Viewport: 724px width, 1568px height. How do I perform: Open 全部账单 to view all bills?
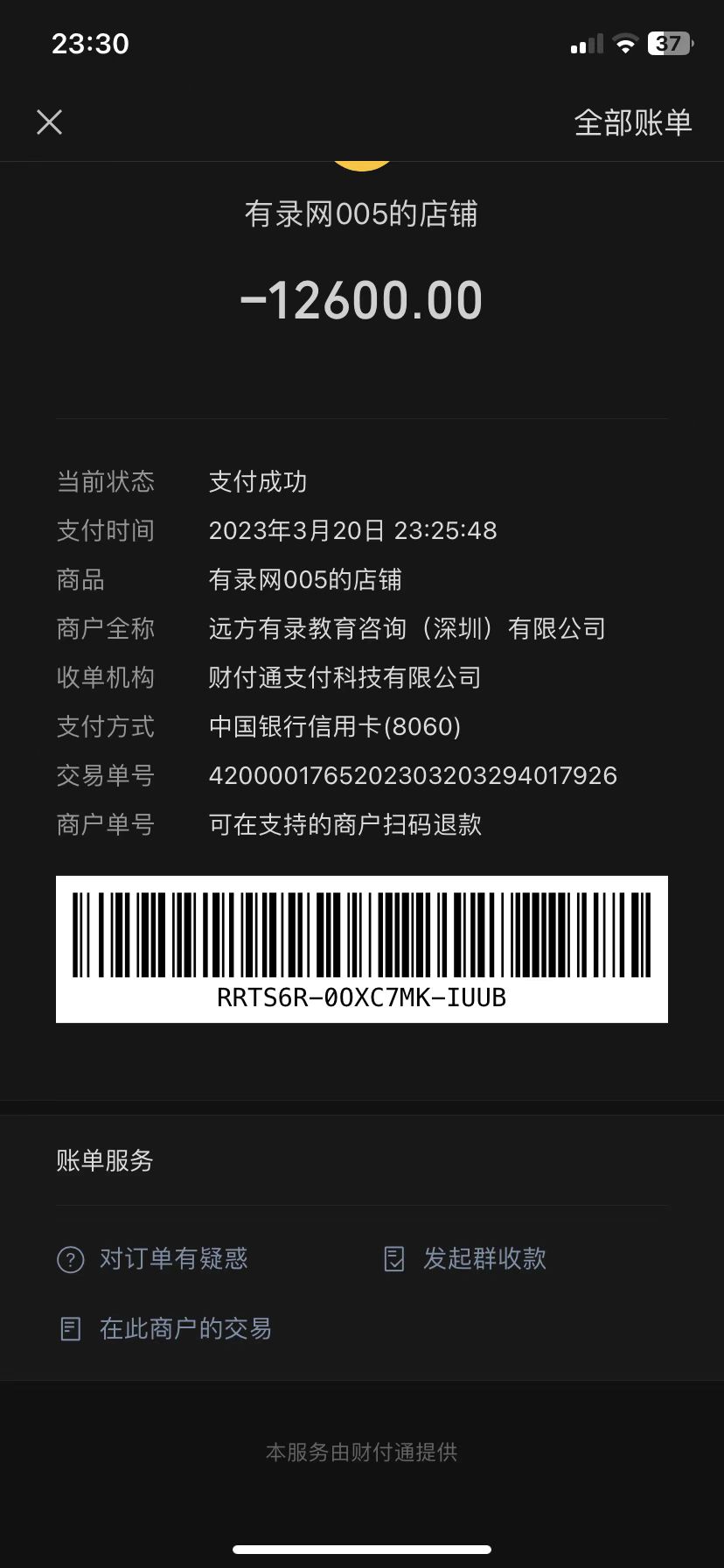pos(632,122)
